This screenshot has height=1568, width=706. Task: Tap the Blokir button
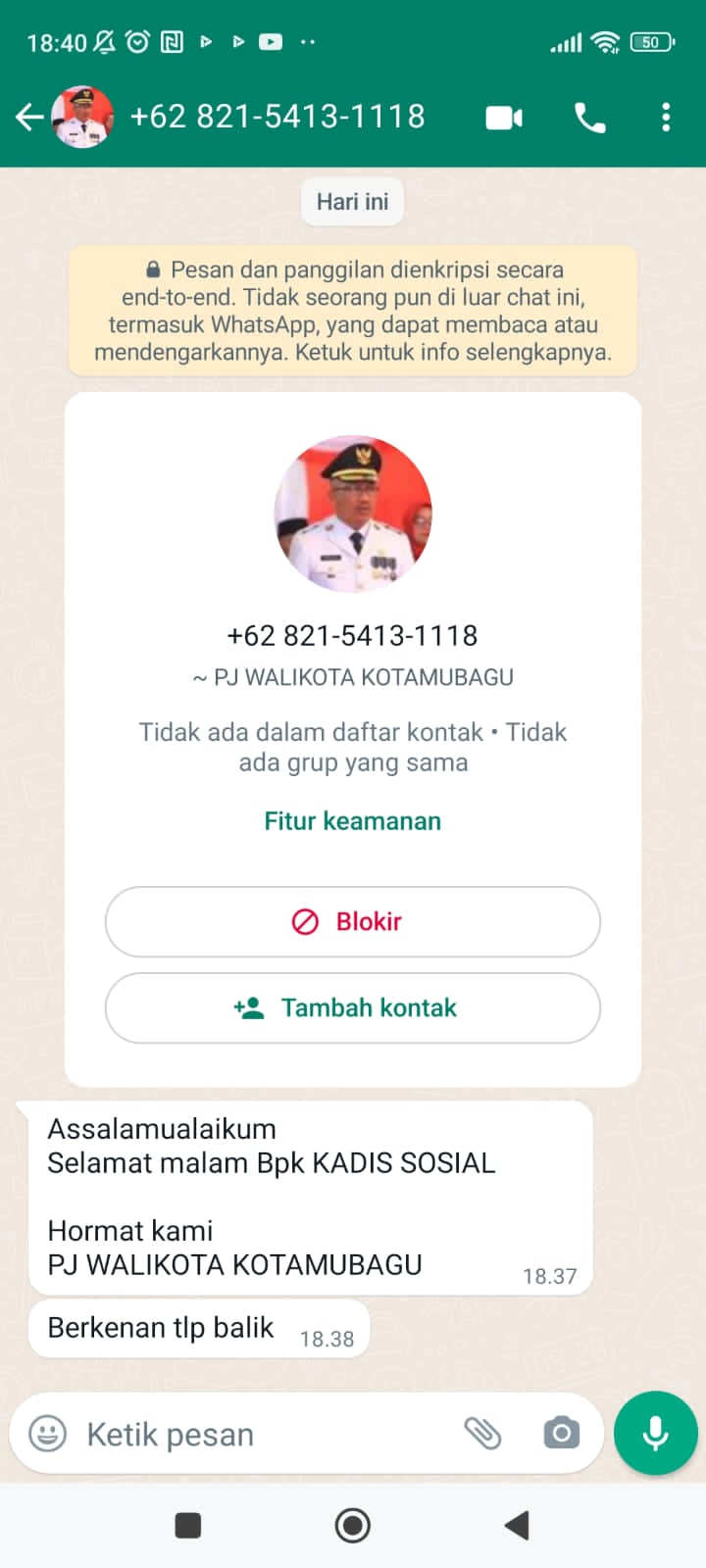tap(353, 921)
